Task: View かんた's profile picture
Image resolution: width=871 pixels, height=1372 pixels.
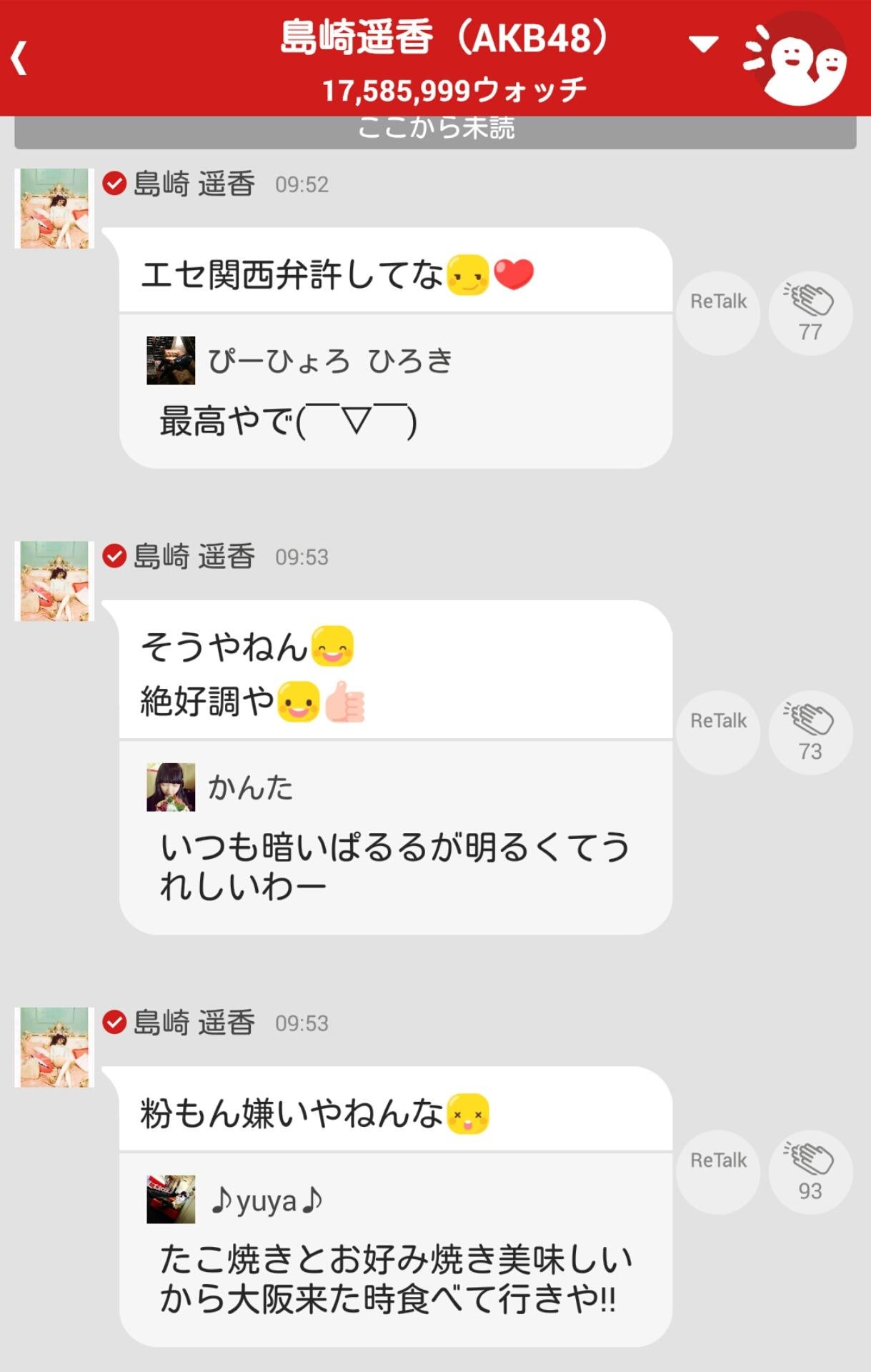Action: tap(171, 787)
